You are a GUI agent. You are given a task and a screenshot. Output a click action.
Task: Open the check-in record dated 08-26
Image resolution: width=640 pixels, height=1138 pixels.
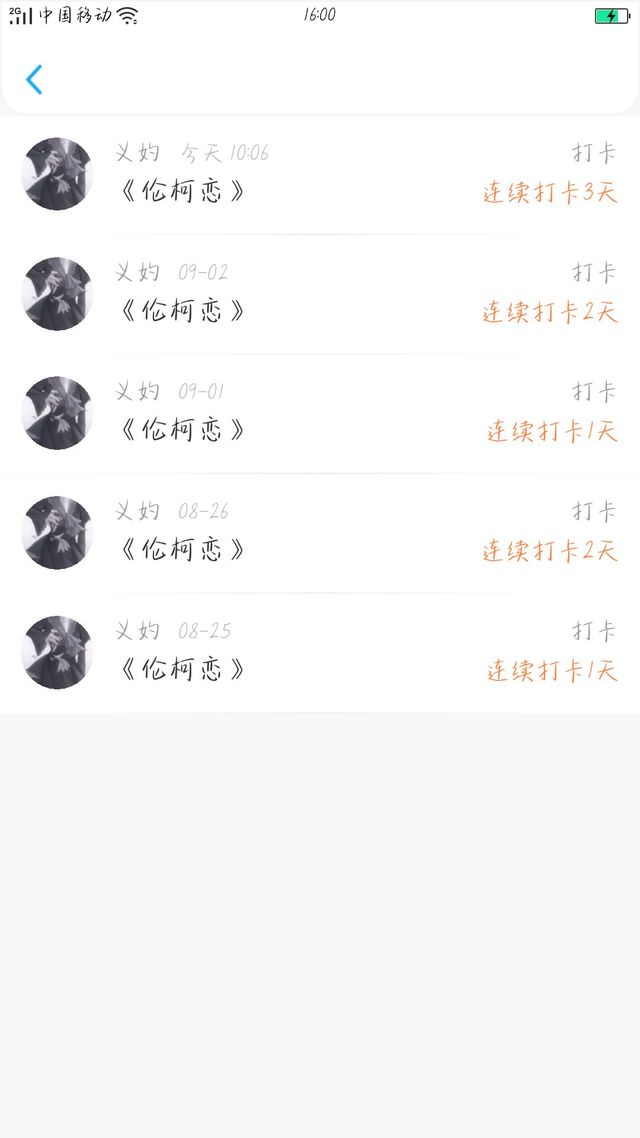320,533
